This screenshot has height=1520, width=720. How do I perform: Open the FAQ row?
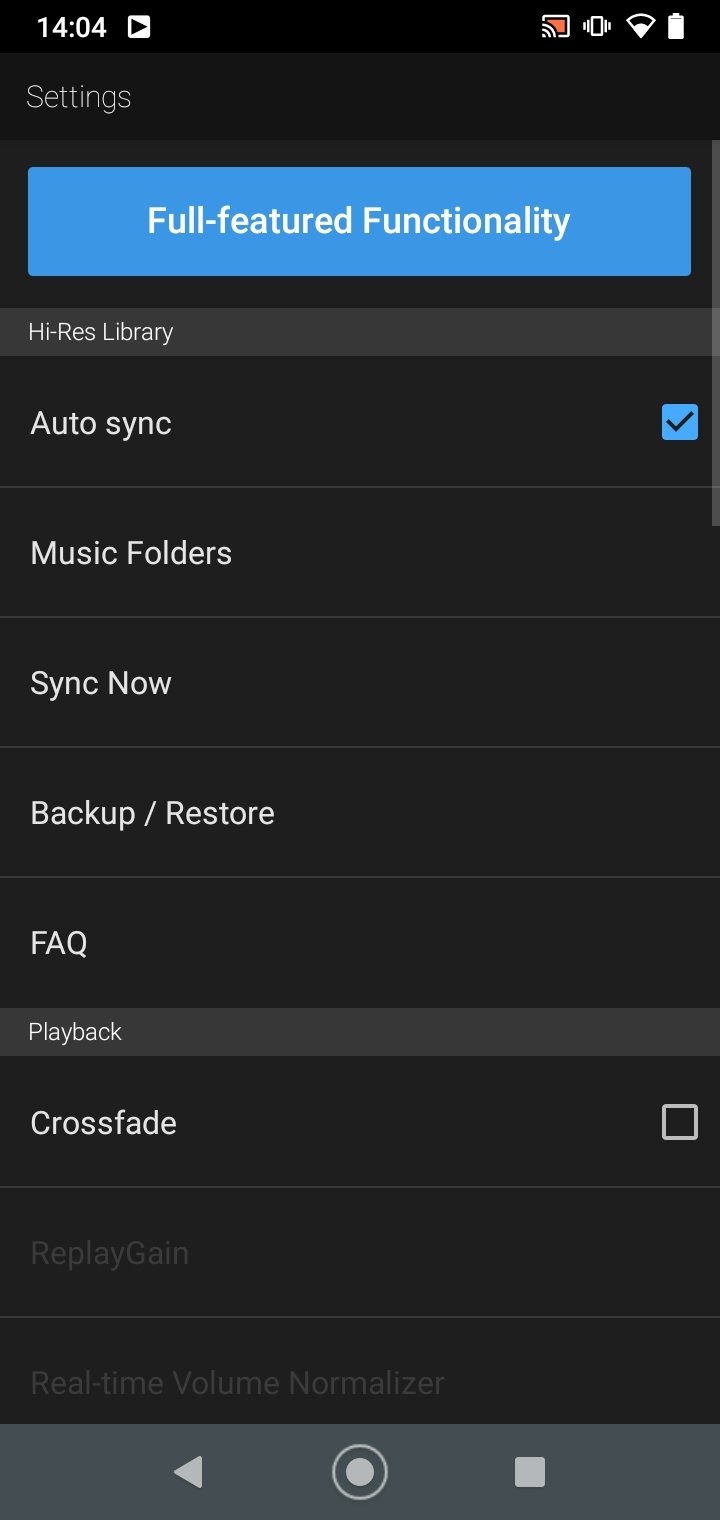360,943
